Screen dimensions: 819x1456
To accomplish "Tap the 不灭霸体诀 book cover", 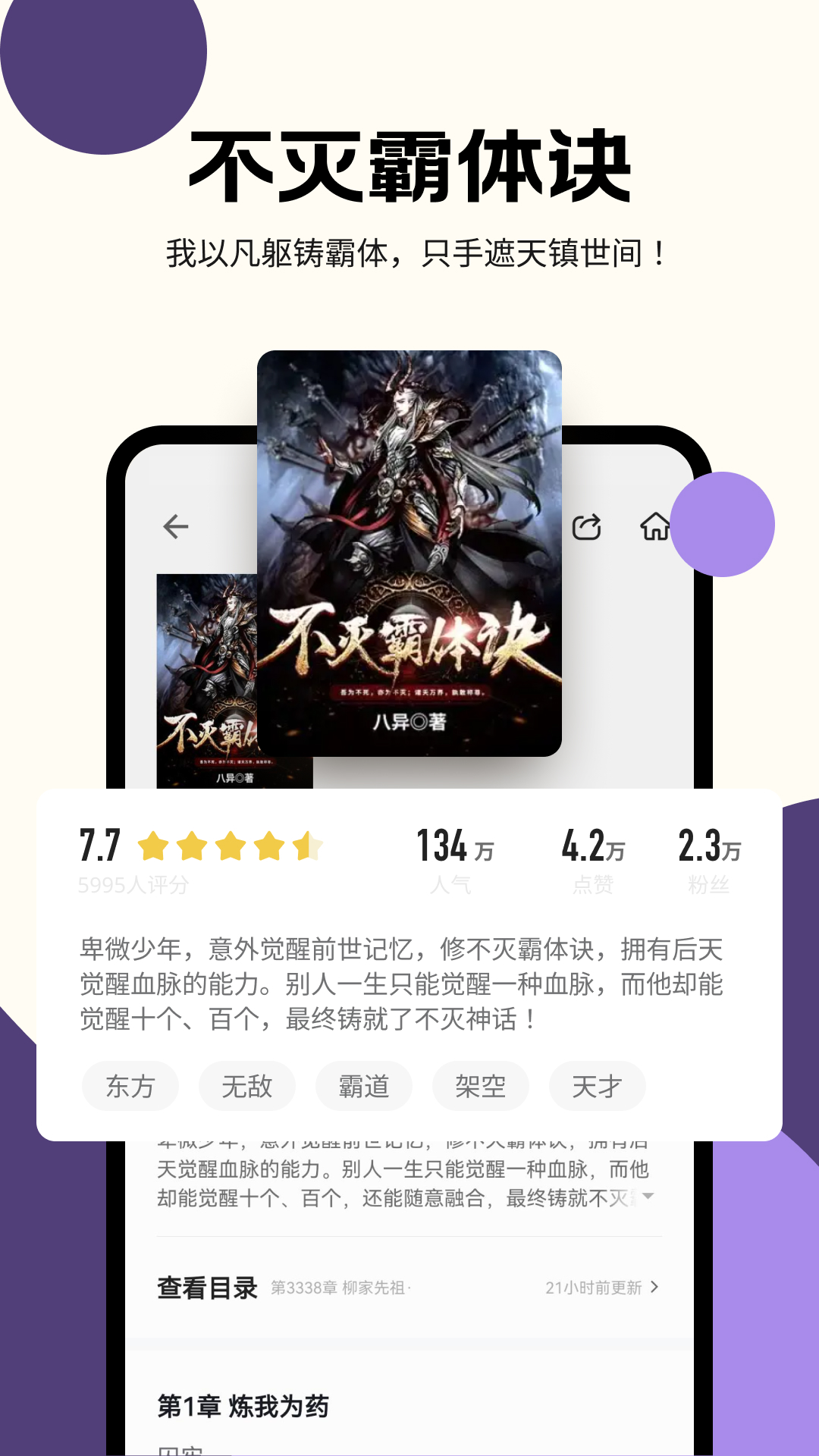I will [409, 554].
